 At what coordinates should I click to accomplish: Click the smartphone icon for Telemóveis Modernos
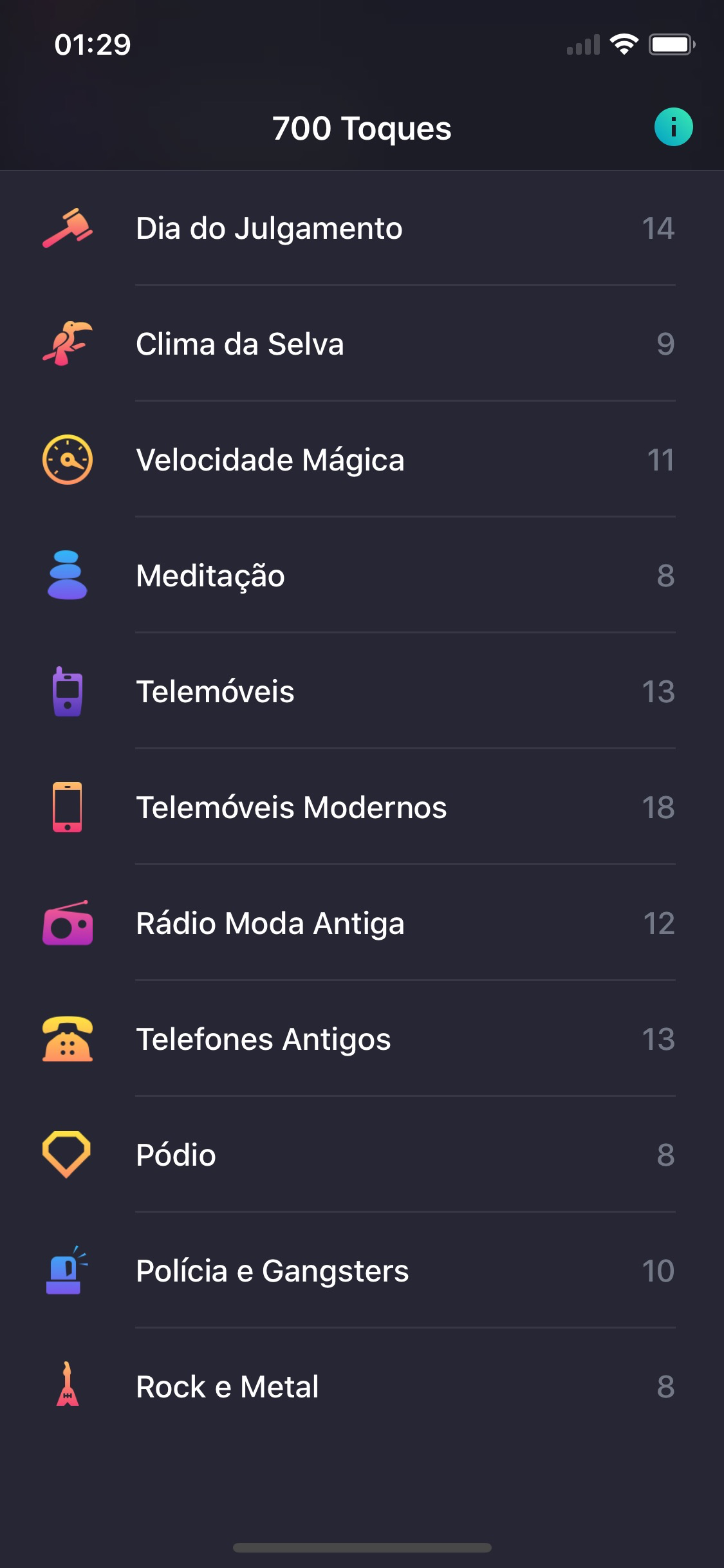68,807
